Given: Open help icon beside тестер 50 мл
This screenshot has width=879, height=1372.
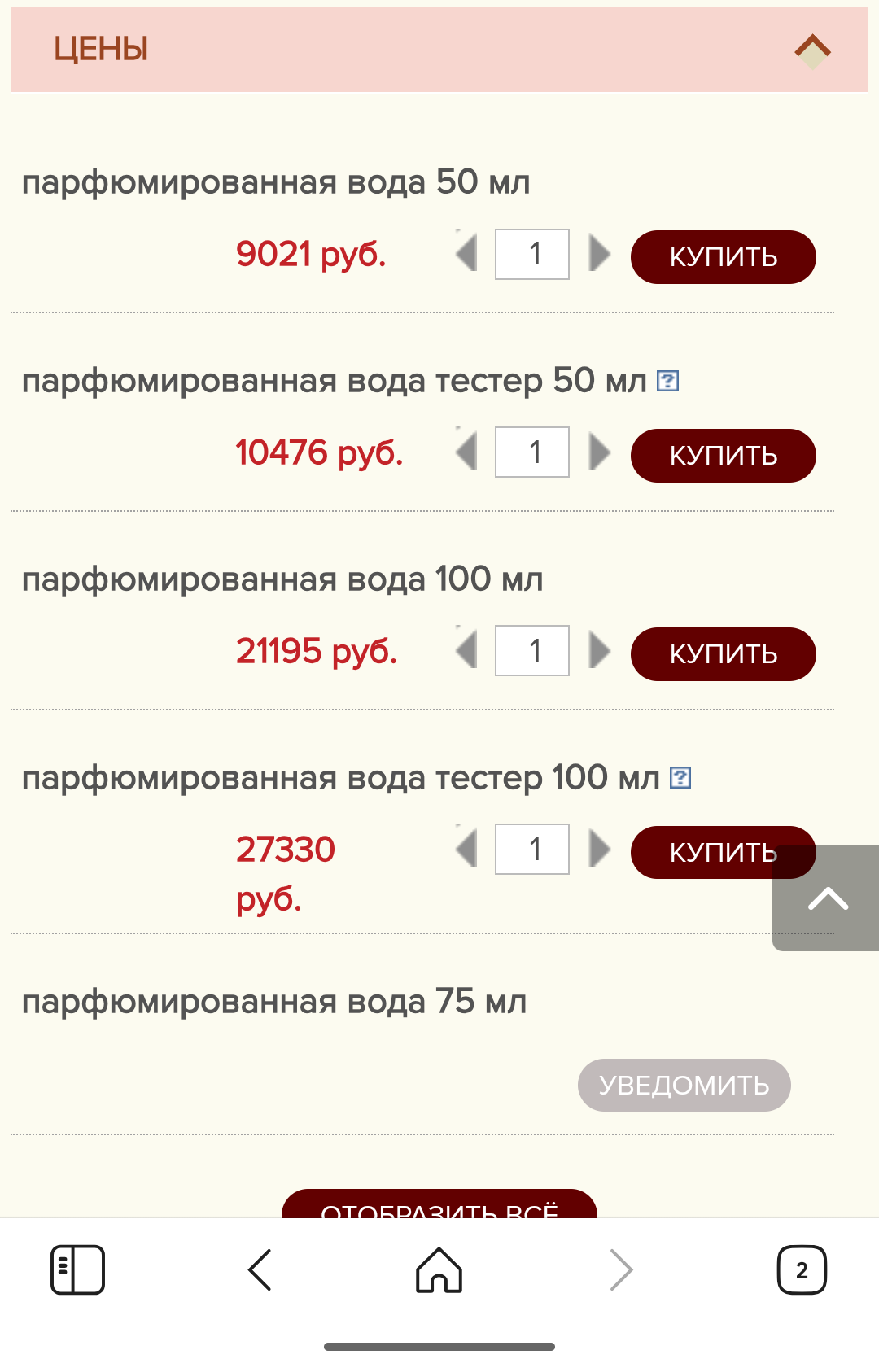Looking at the screenshot, I should tap(668, 381).
